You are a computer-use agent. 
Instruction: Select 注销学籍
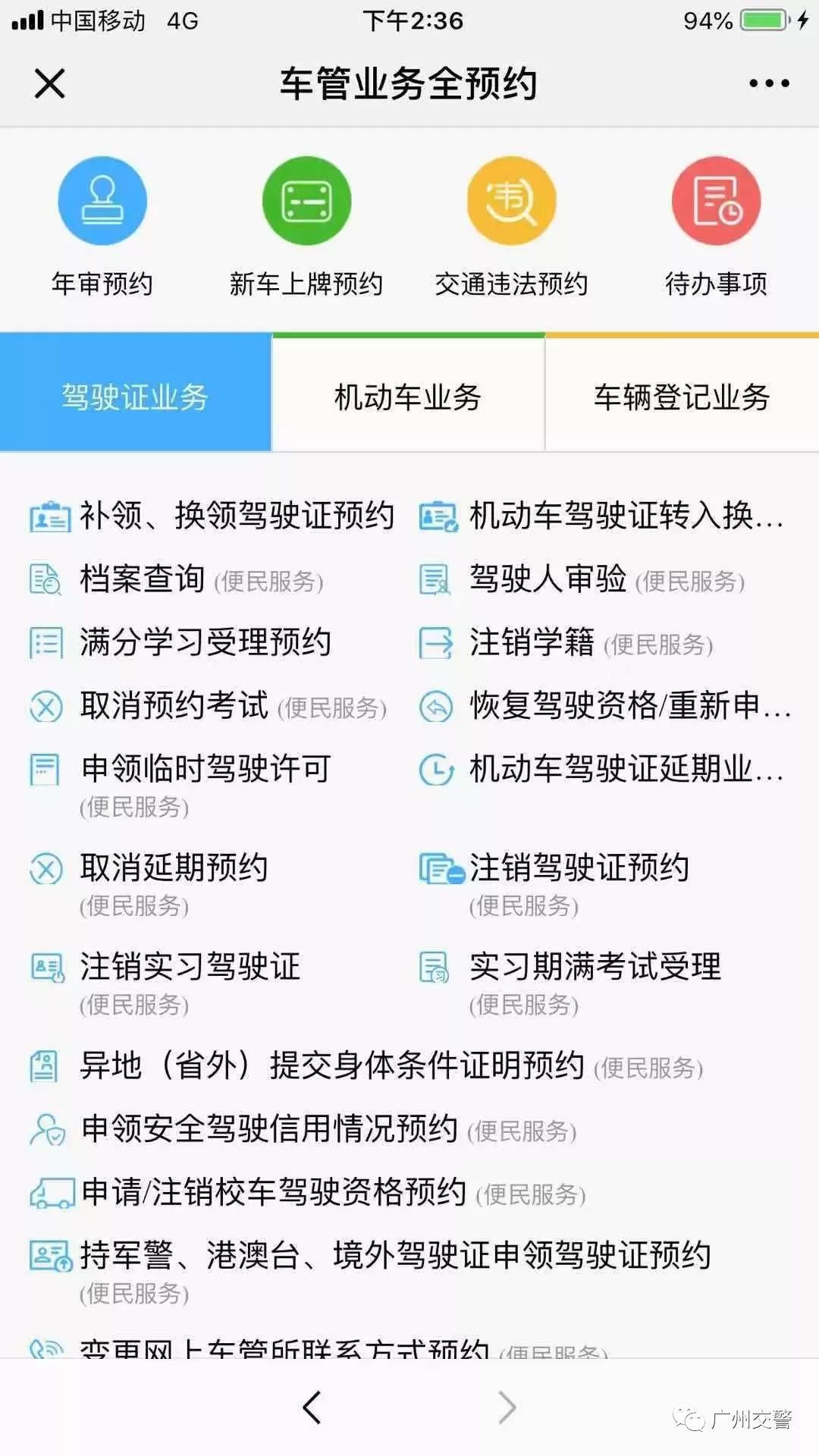tap(566, 642)
